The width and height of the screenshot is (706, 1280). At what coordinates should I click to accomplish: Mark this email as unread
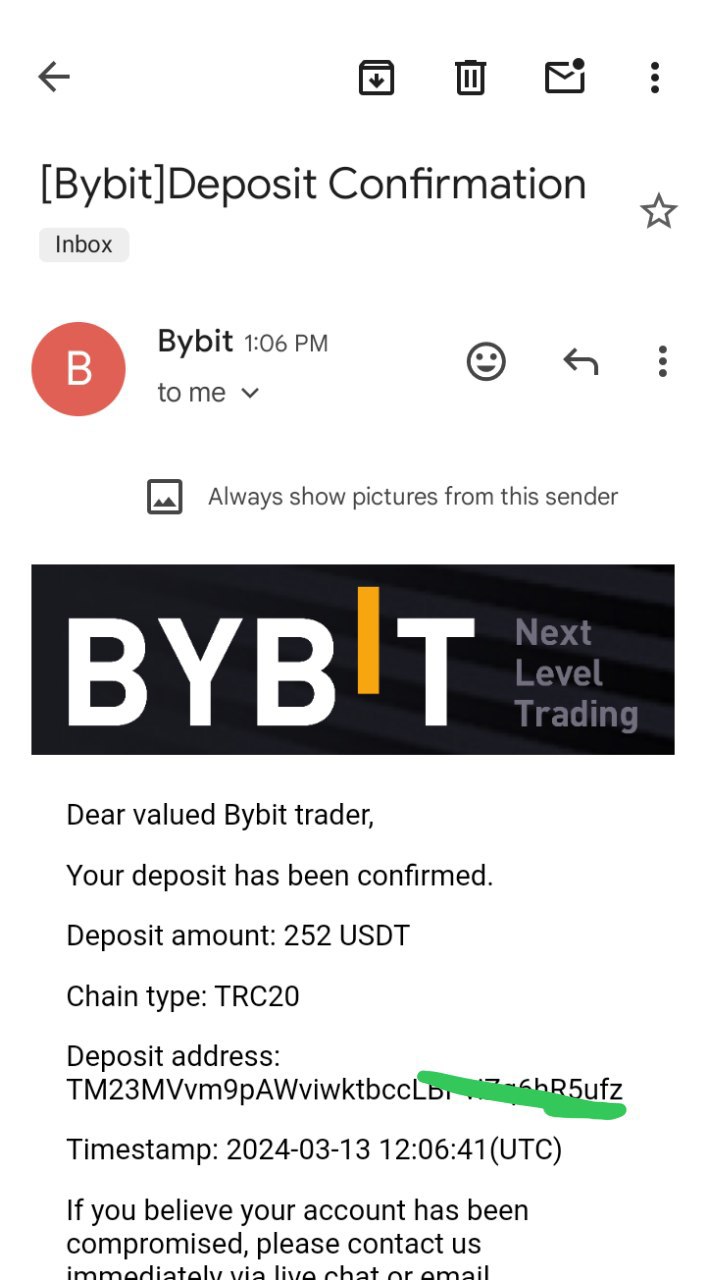point(564,77)
